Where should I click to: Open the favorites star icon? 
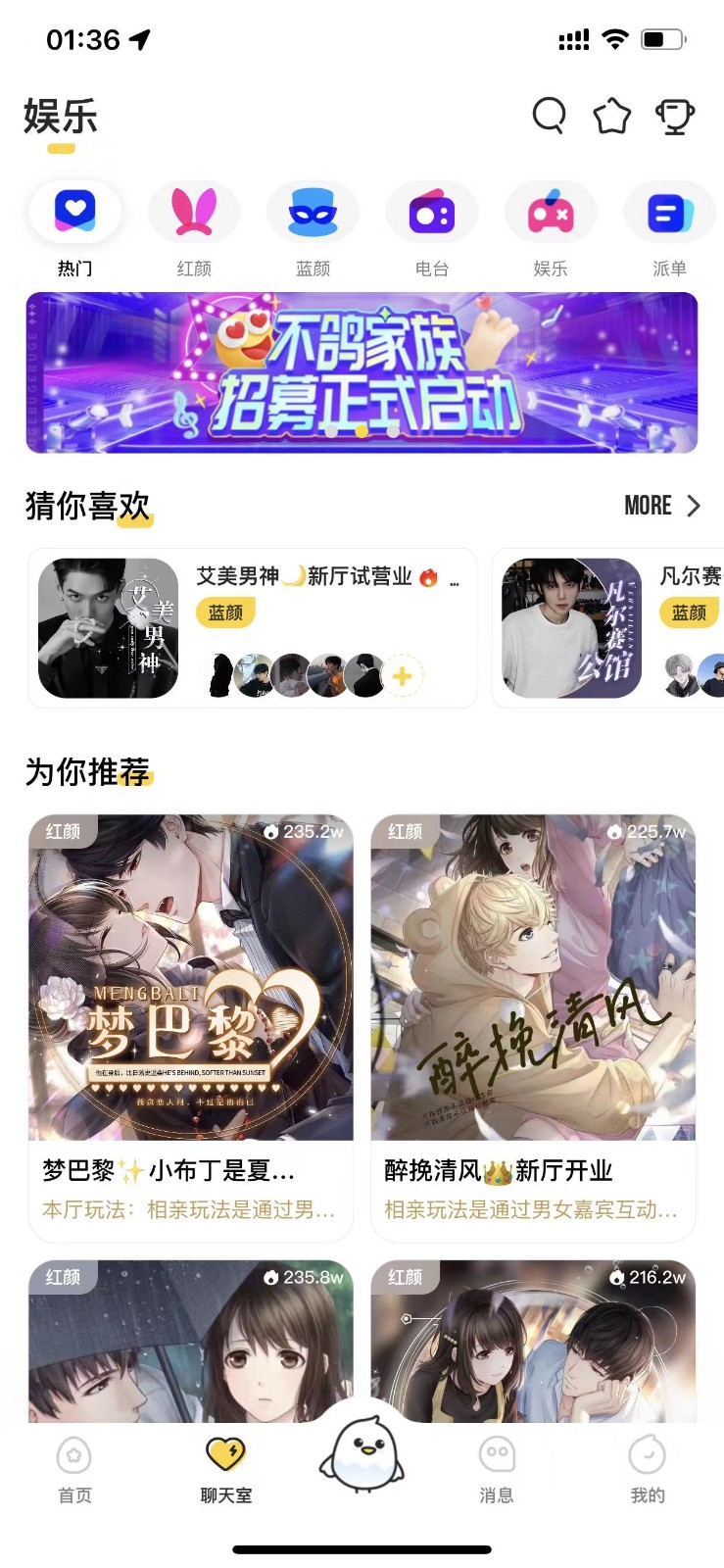point(612,116)
